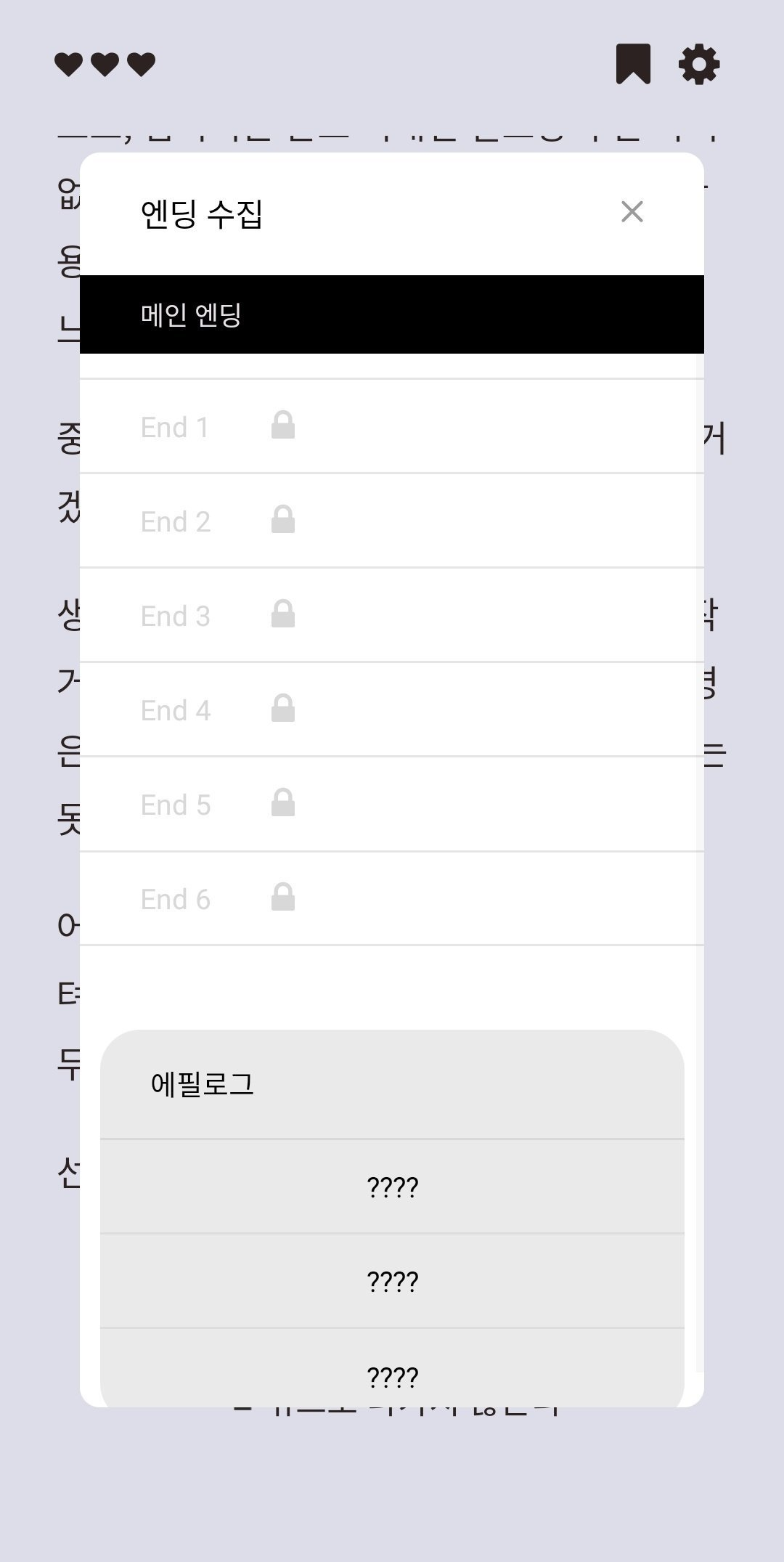Click the lock icon next to End 5
784x1562 pixels.
[283, 803]
